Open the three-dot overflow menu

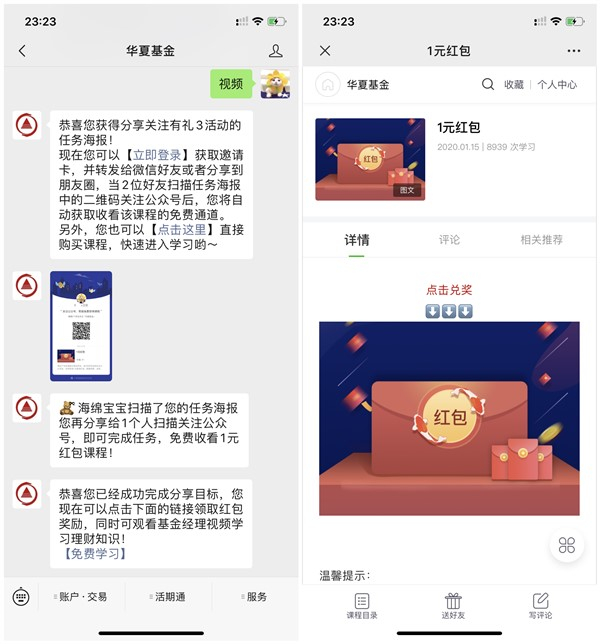pyautogui.click(x=573, y=51)
